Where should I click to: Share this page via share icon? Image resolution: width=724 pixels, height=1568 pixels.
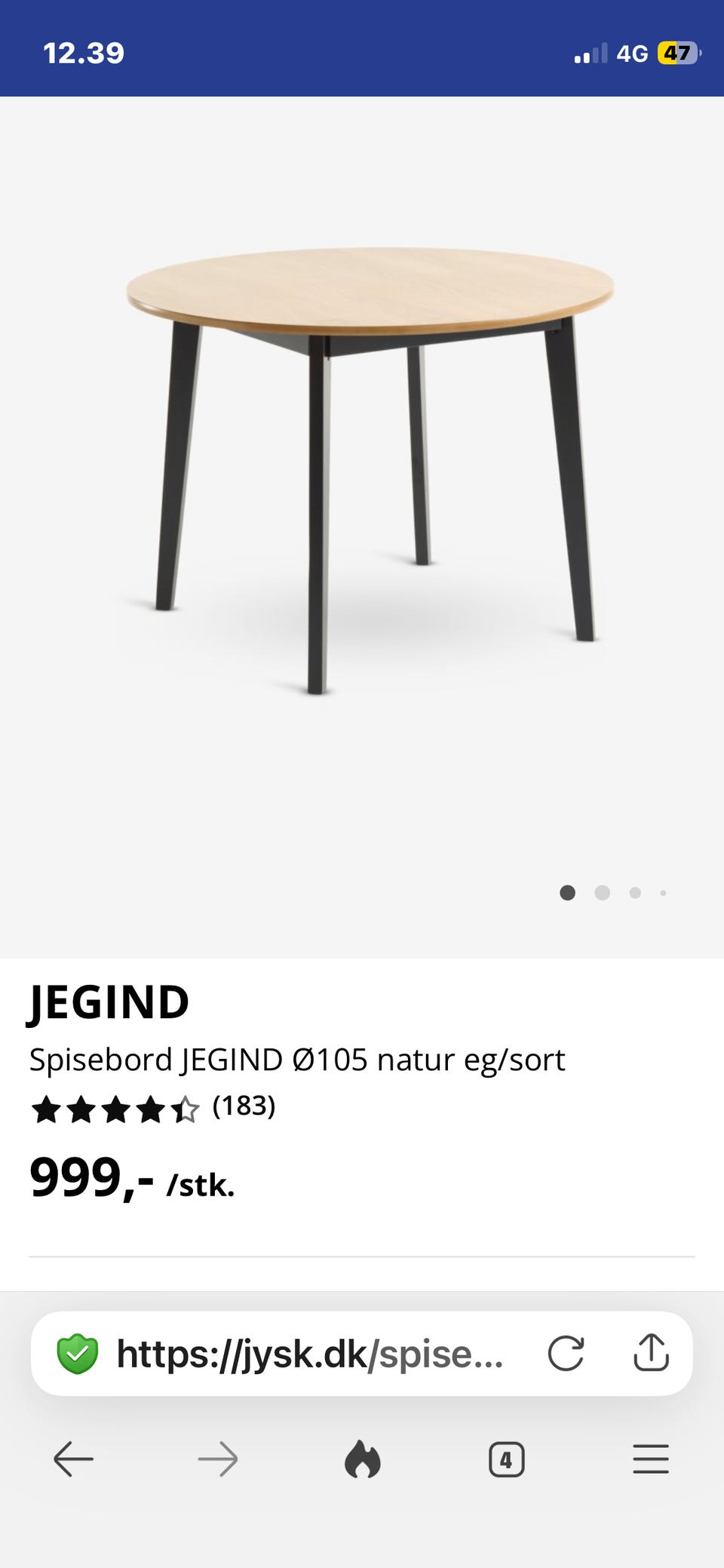(x=651, y=1352)
